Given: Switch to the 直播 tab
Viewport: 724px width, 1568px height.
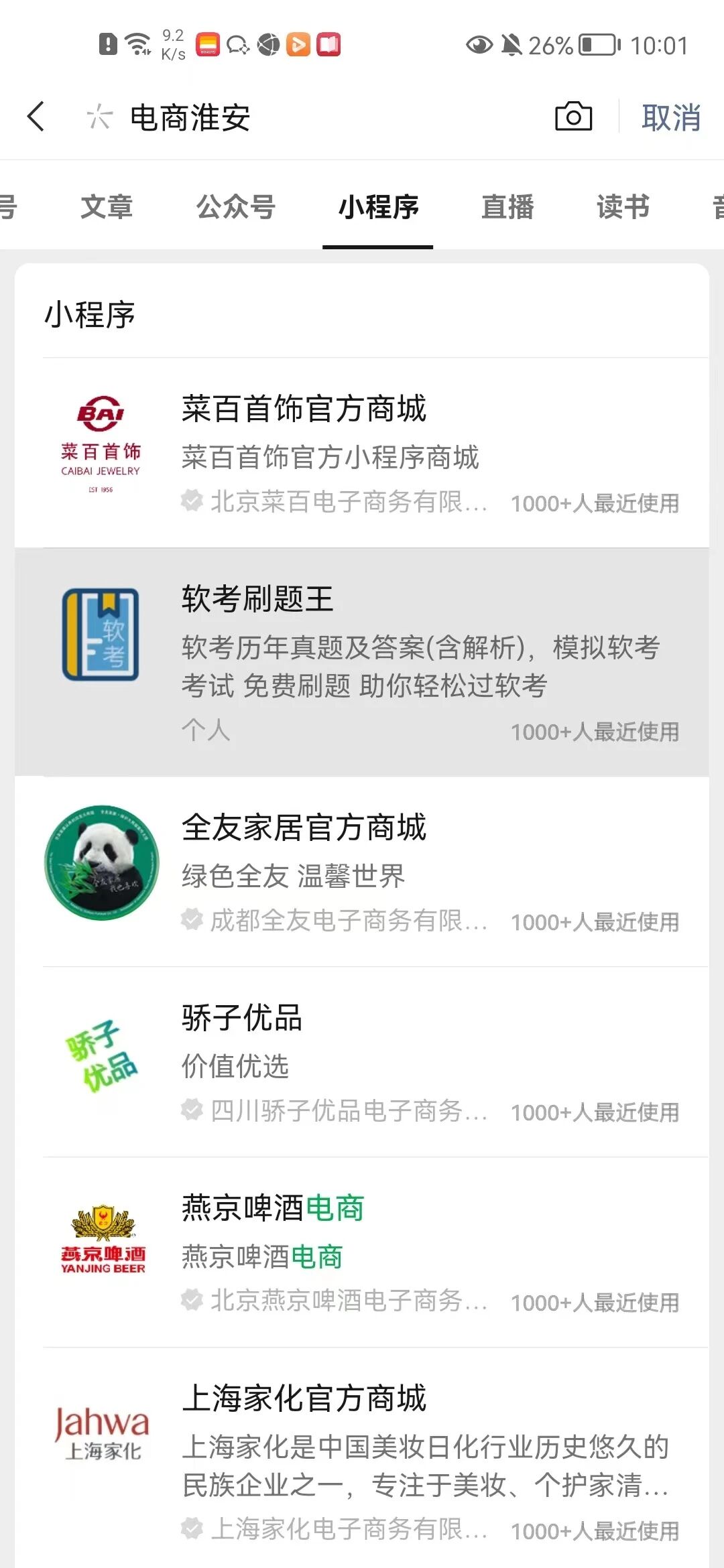Looking at the screenshot, I should click(507, 207).
